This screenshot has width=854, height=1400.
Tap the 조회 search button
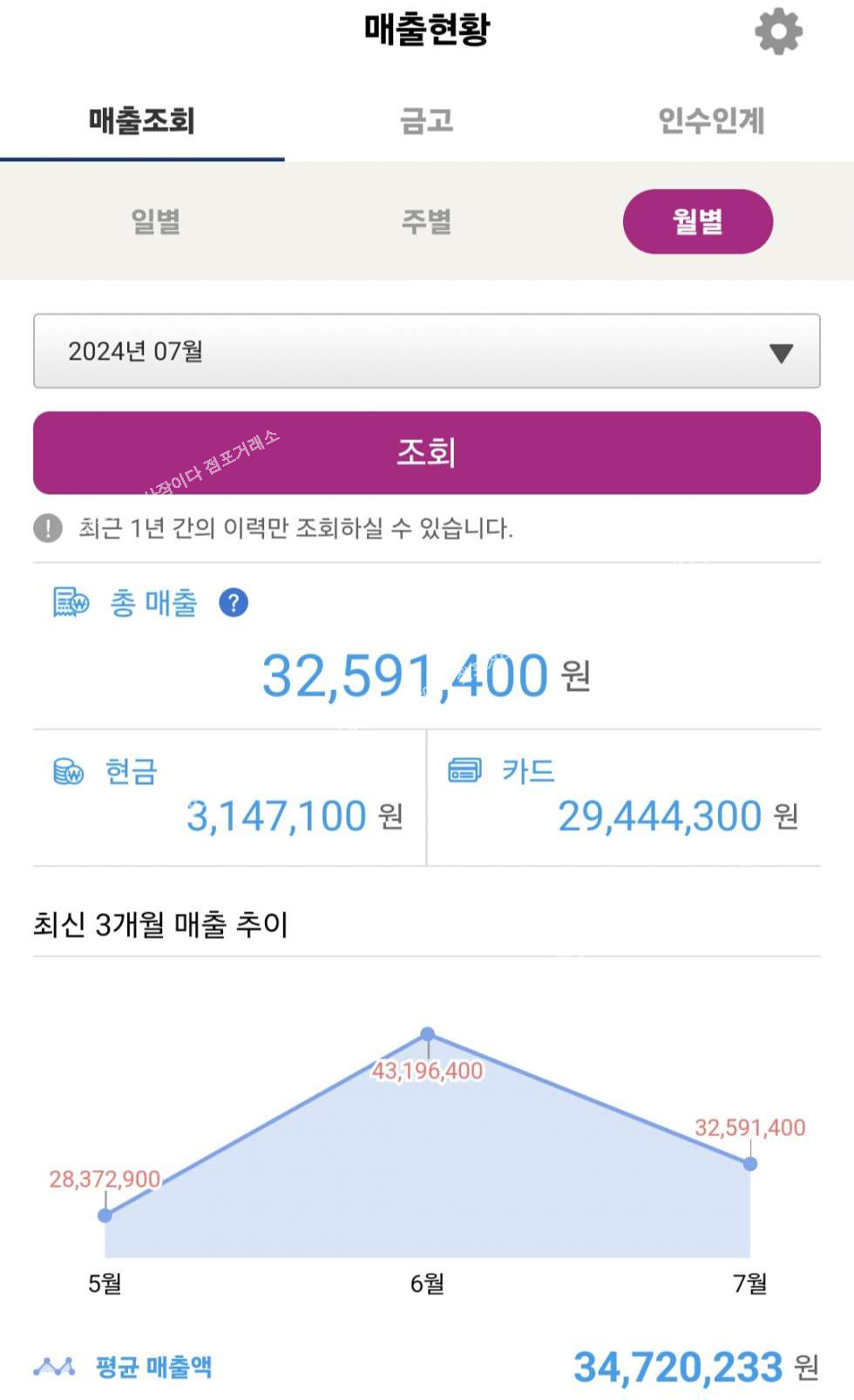click(427, 453)
